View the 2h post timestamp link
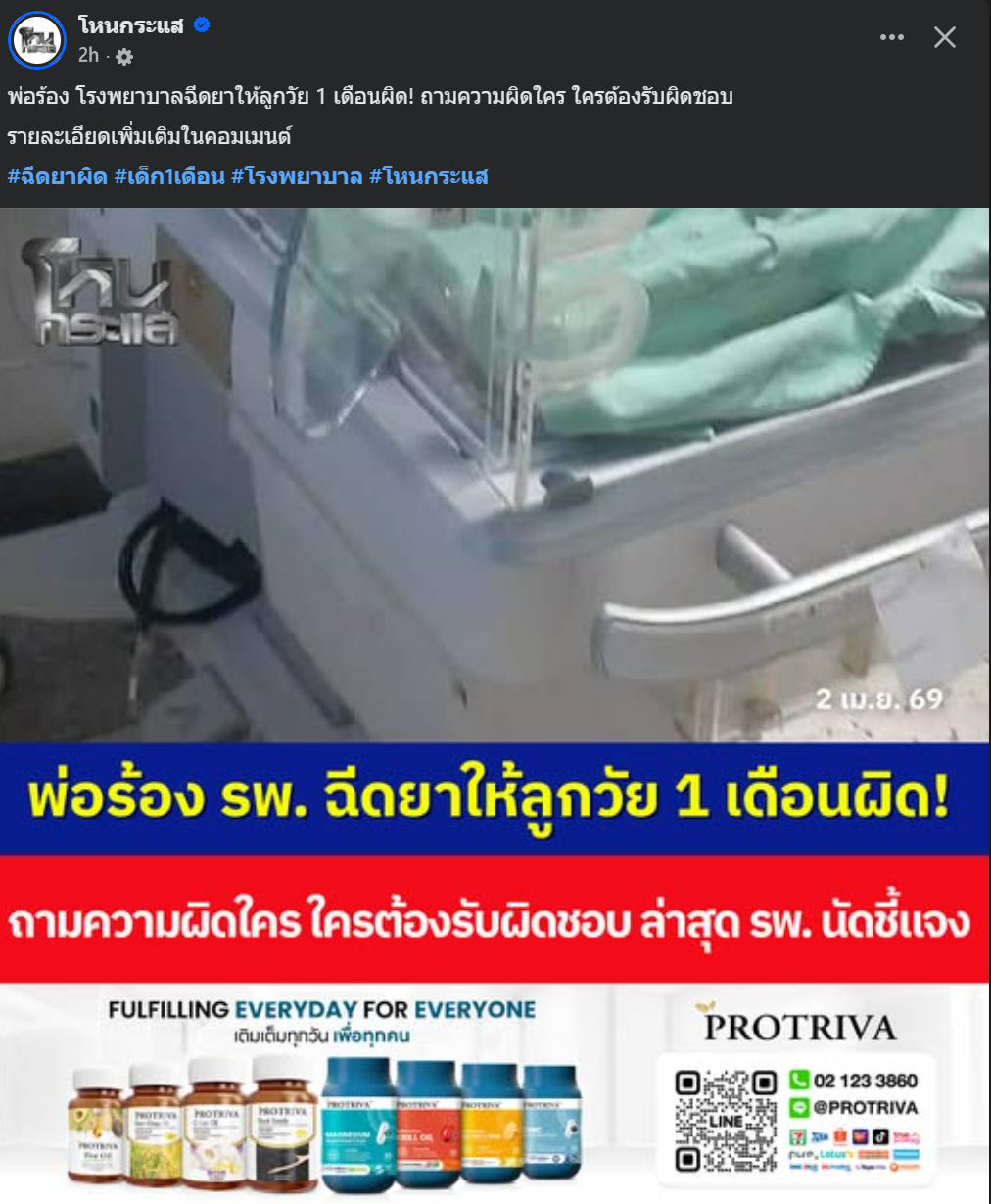 coord(88,55)
